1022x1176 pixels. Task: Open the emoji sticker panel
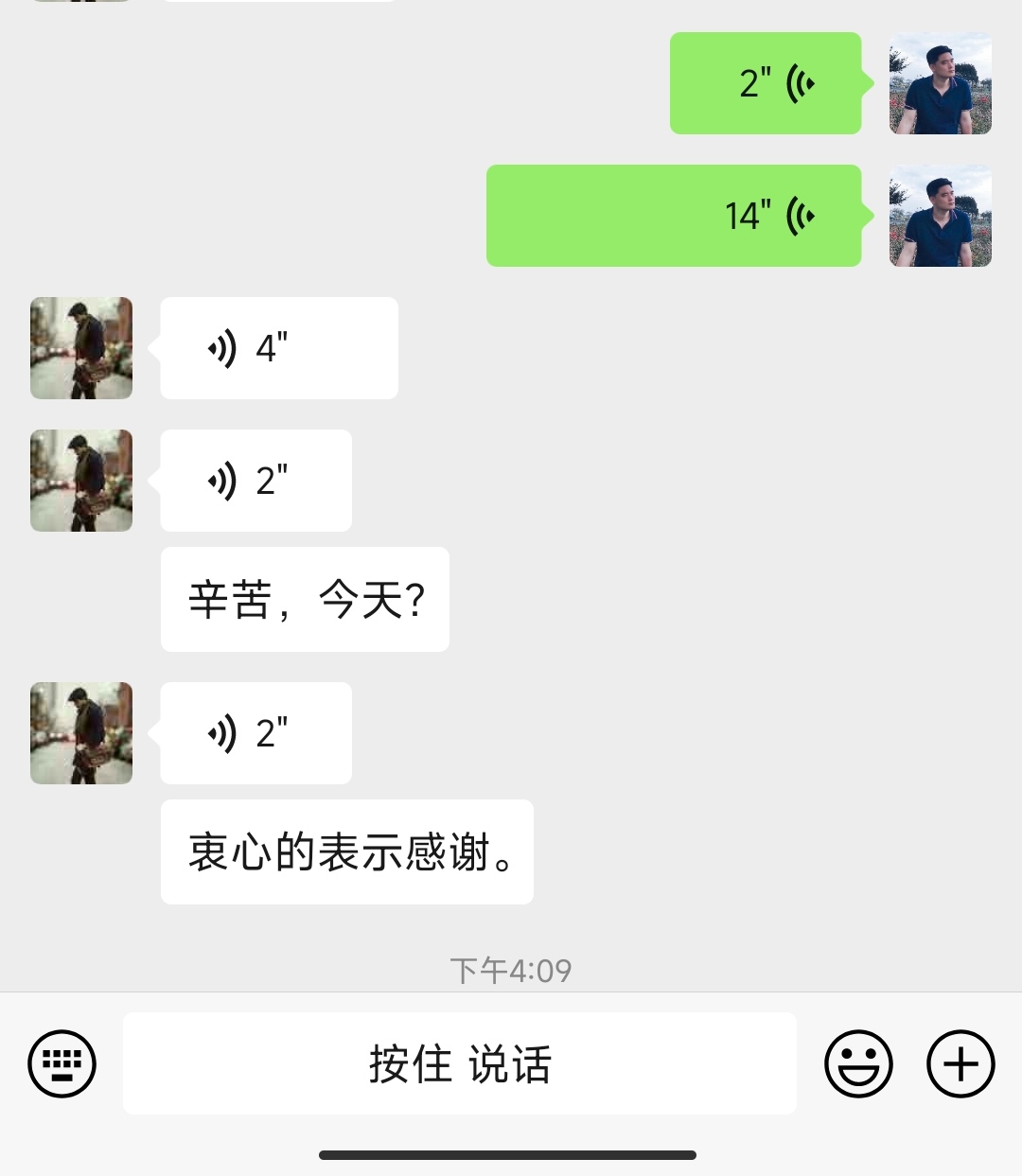(x=858, y=1063)
